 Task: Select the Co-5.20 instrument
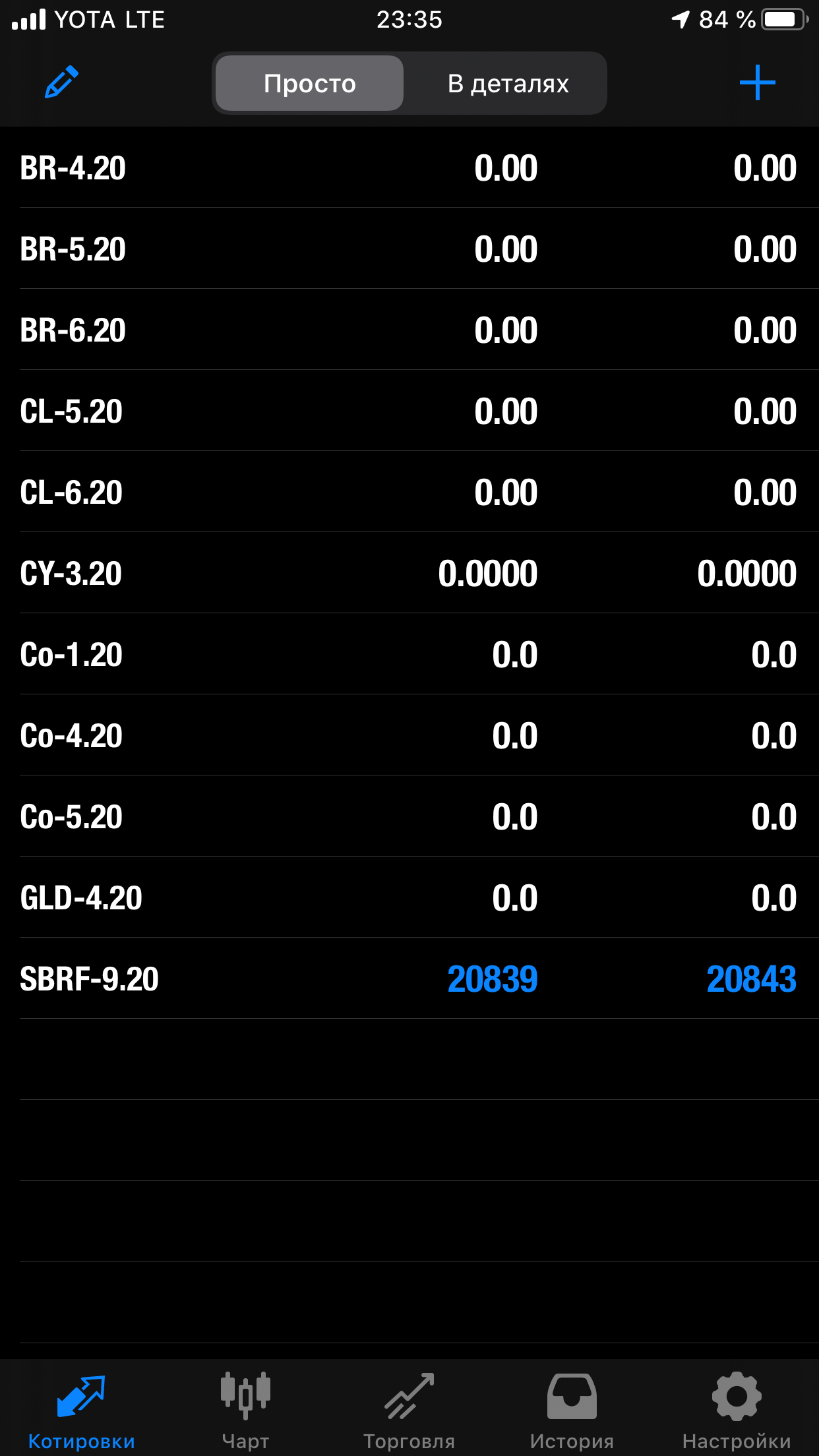pyautogui.click(x=409, y=816)
